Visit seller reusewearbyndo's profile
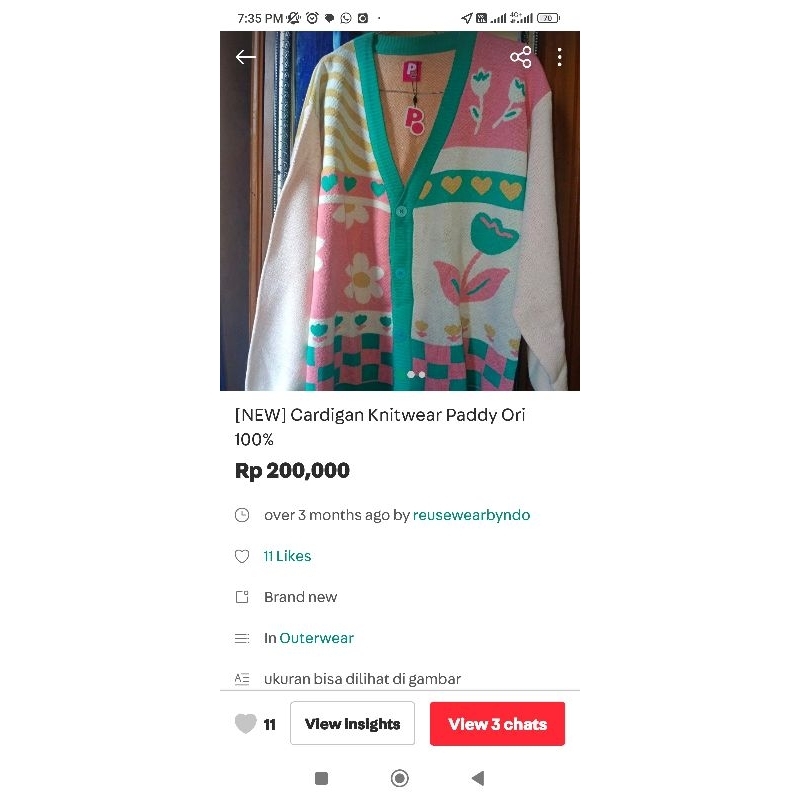Screen dimensions: 800x800 [471, 515]
